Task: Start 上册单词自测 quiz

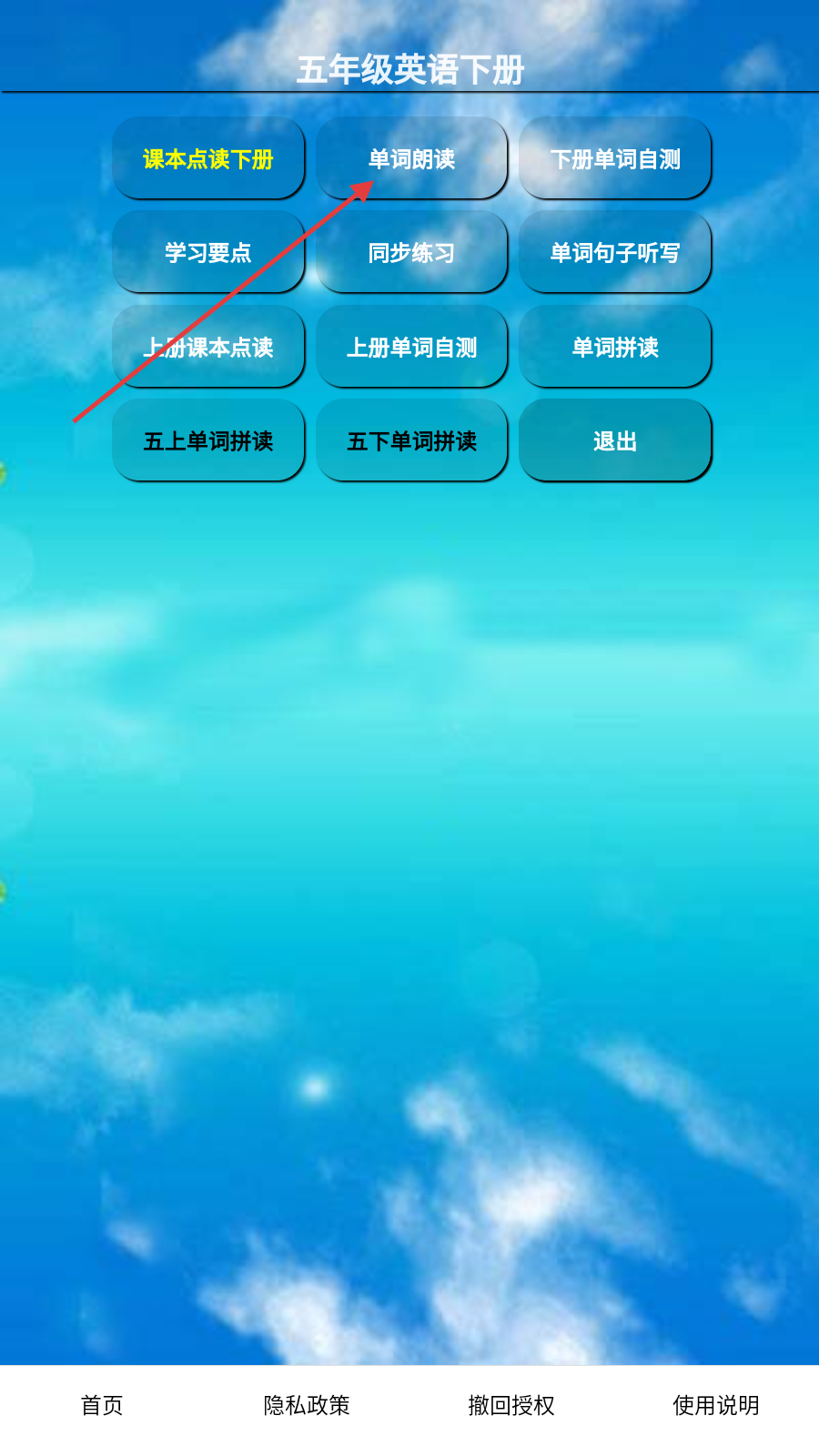Action: [x=411, y=348]
